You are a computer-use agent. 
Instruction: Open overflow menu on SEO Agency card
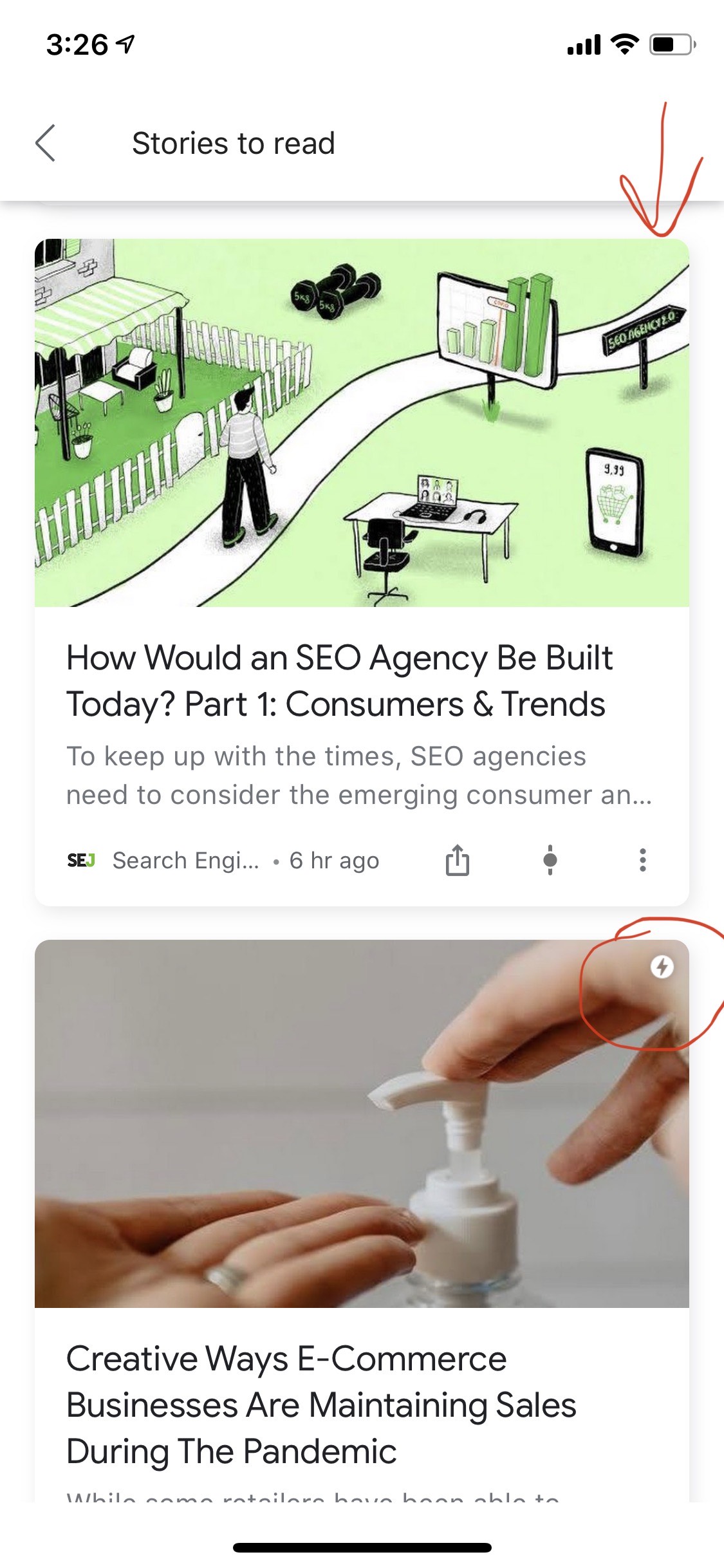(642, 861)
